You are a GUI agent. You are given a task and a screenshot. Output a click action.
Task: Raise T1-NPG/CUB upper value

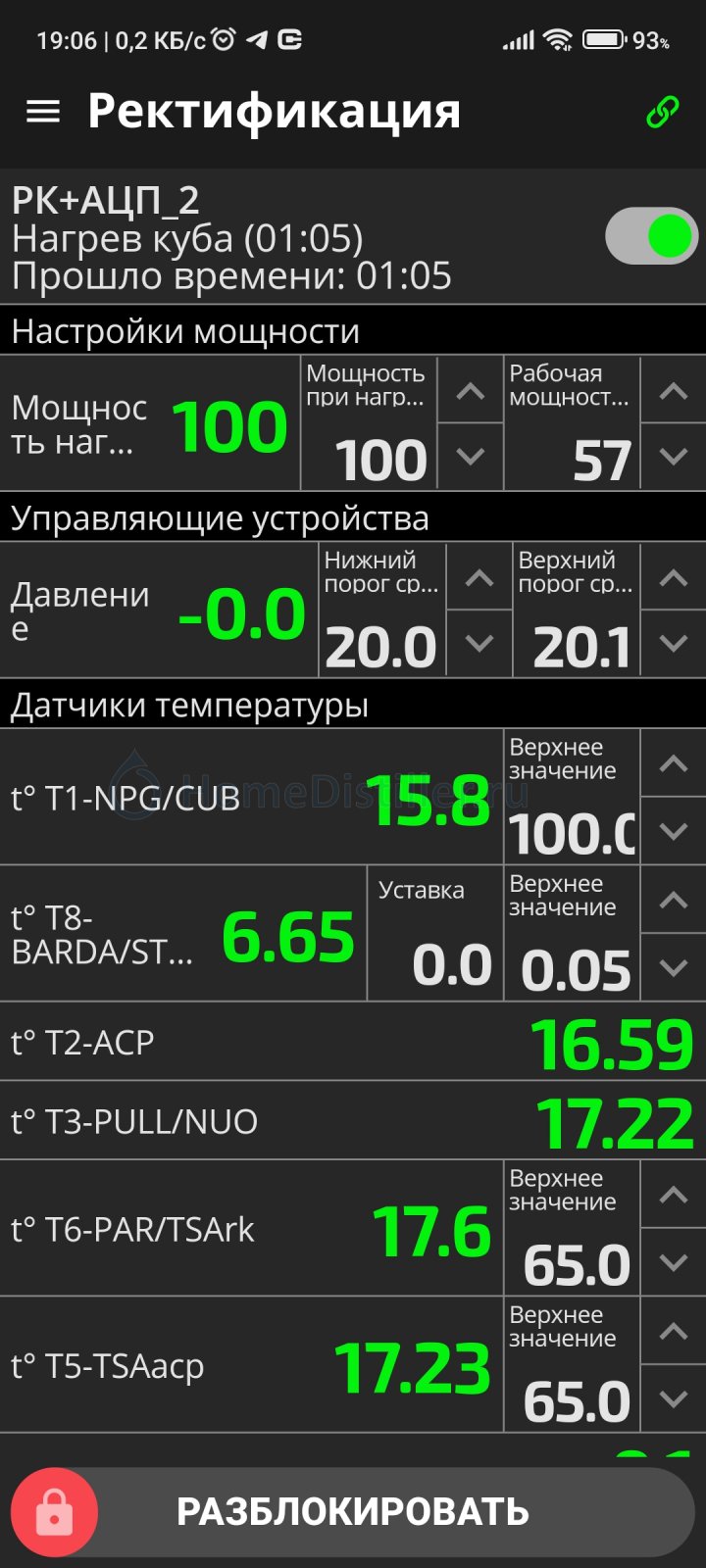tap(673, 763)
